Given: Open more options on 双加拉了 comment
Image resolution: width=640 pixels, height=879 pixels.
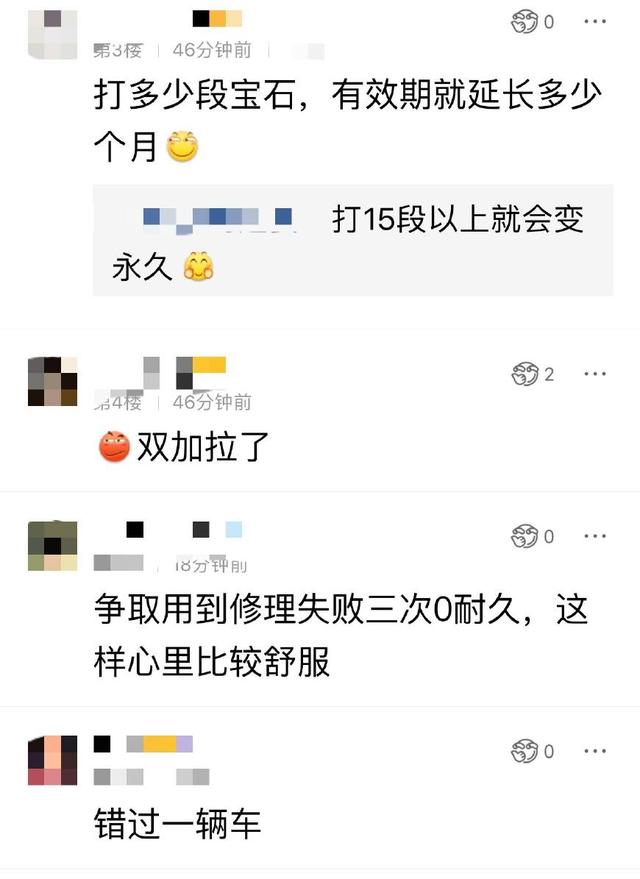Looking at the screenshot, I should pos(595,374).
